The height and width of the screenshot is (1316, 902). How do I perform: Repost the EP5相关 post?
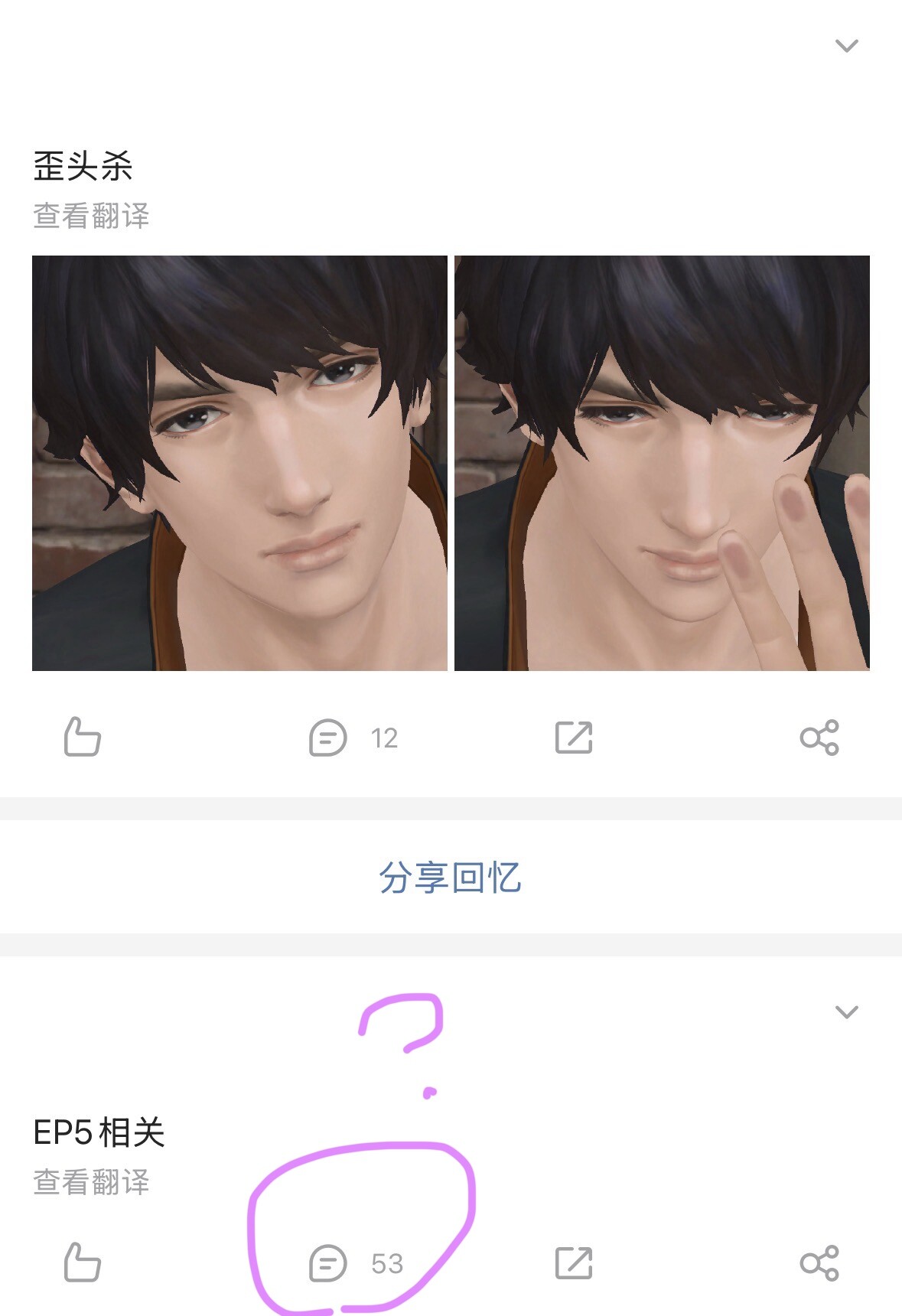click(574, 1263)
